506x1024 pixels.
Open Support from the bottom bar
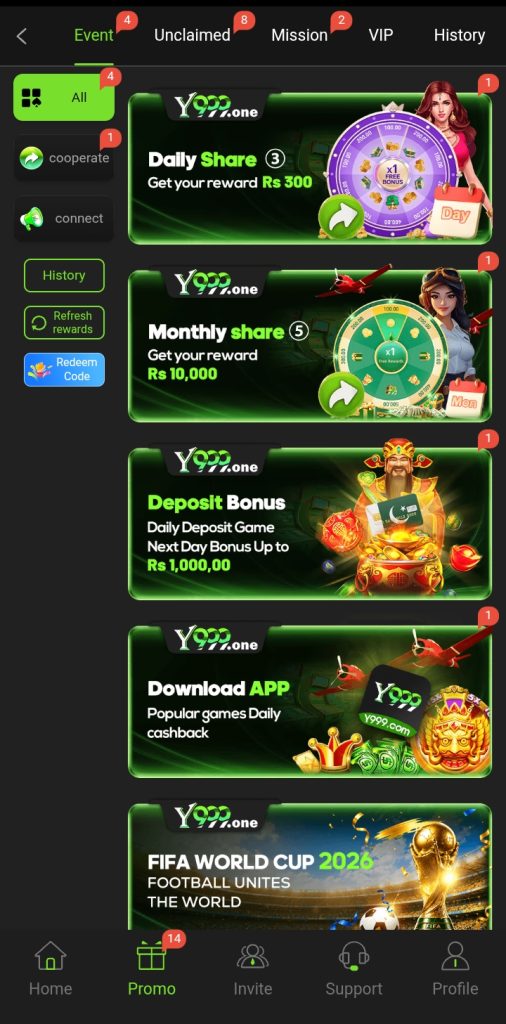tap(354, 968)
